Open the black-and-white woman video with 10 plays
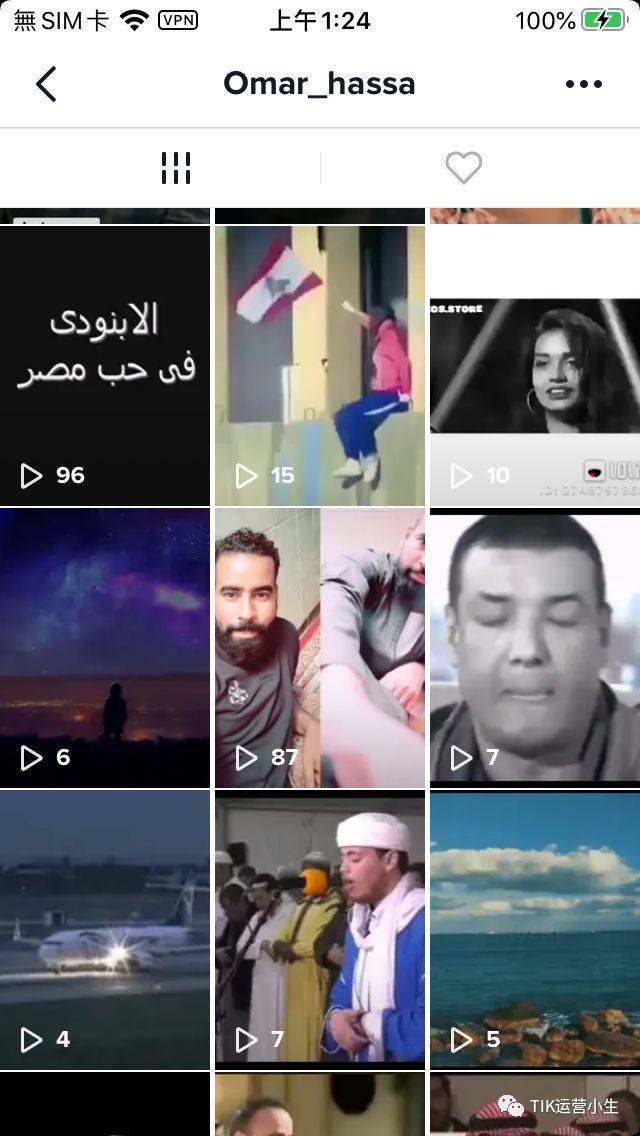Screen dimensions: 640x1136 pyautogui.click(x=534, y=365)
